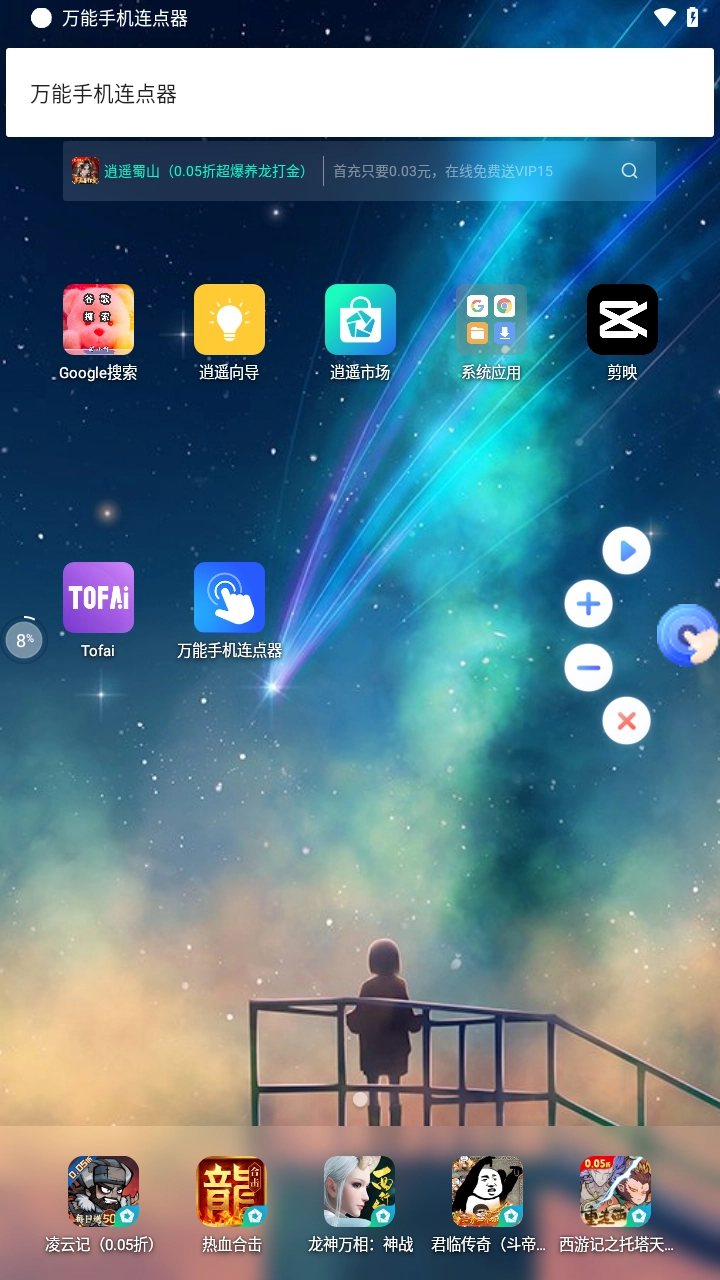Viewport: 720px width, 1280px height.
Task: Open the Tofai app
Action: click(98, 597)
